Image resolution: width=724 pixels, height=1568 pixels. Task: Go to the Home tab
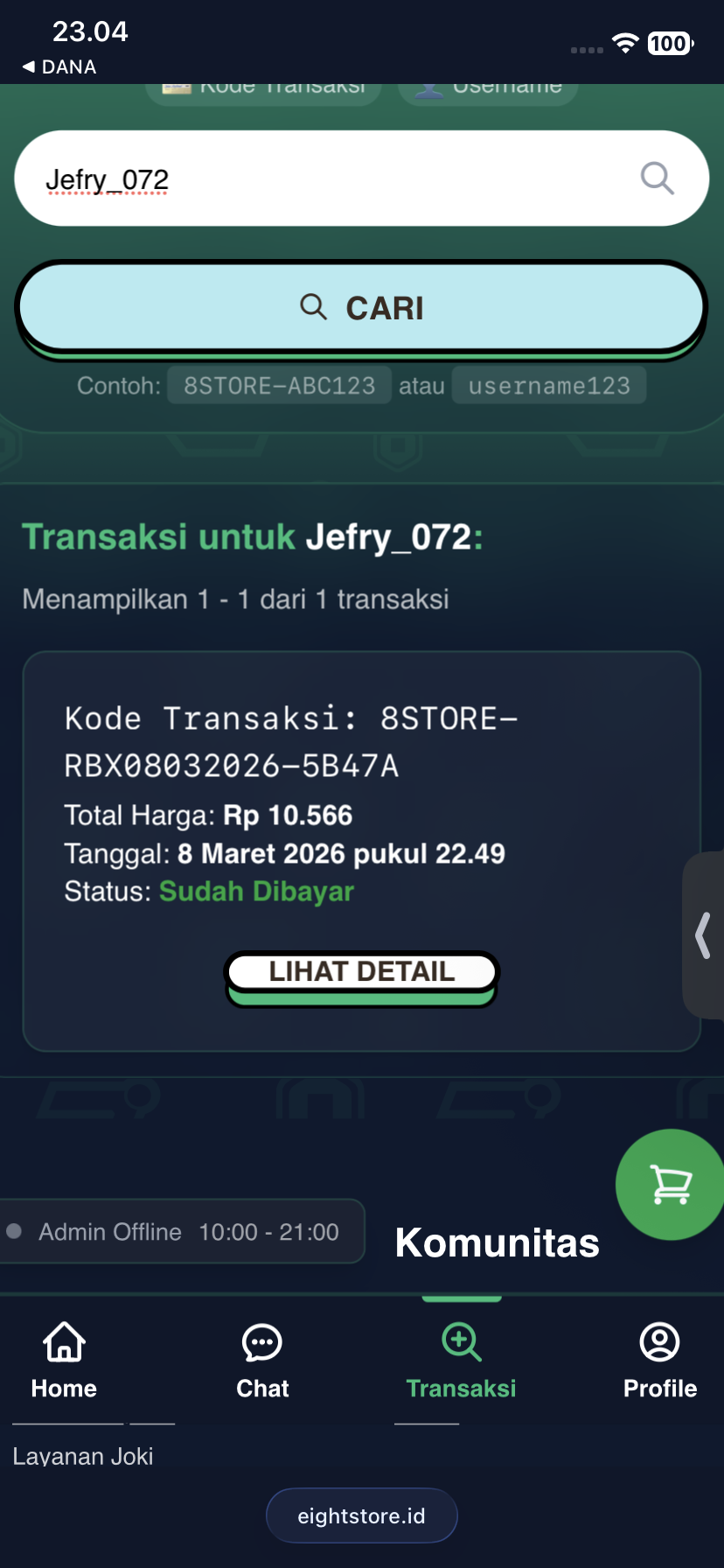pos(64,1361)
